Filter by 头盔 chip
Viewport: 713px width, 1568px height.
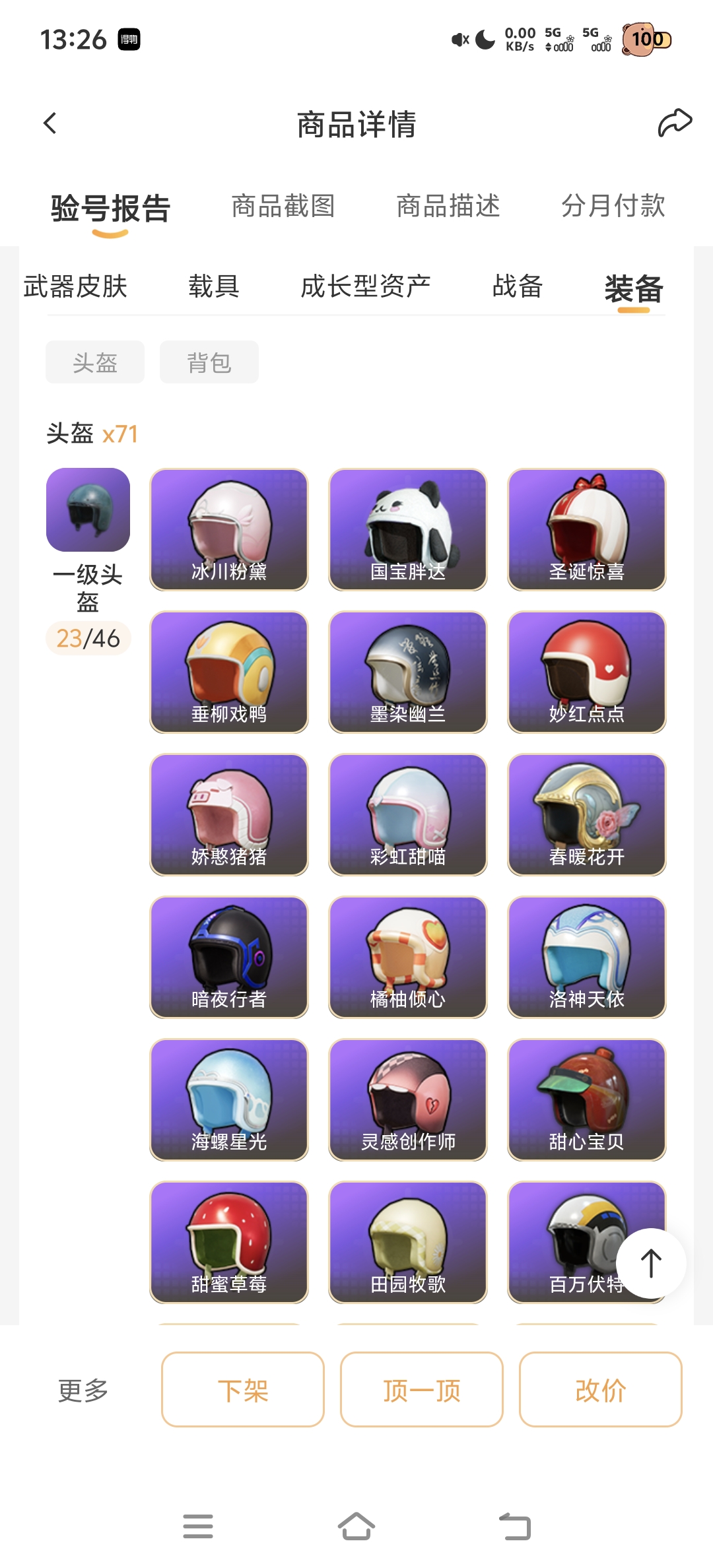point(95,362)
